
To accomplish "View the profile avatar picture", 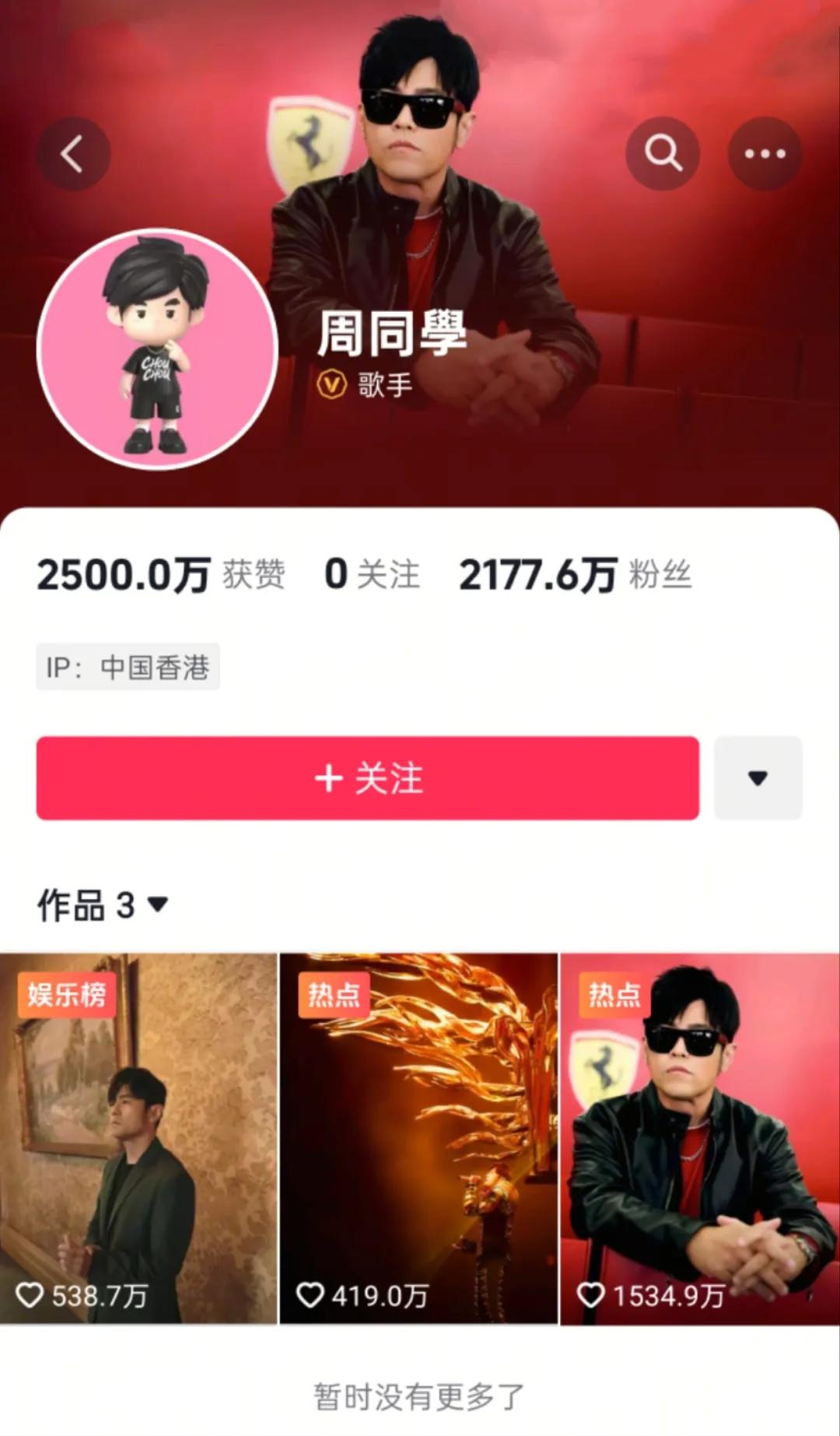I will coord(157,348).
